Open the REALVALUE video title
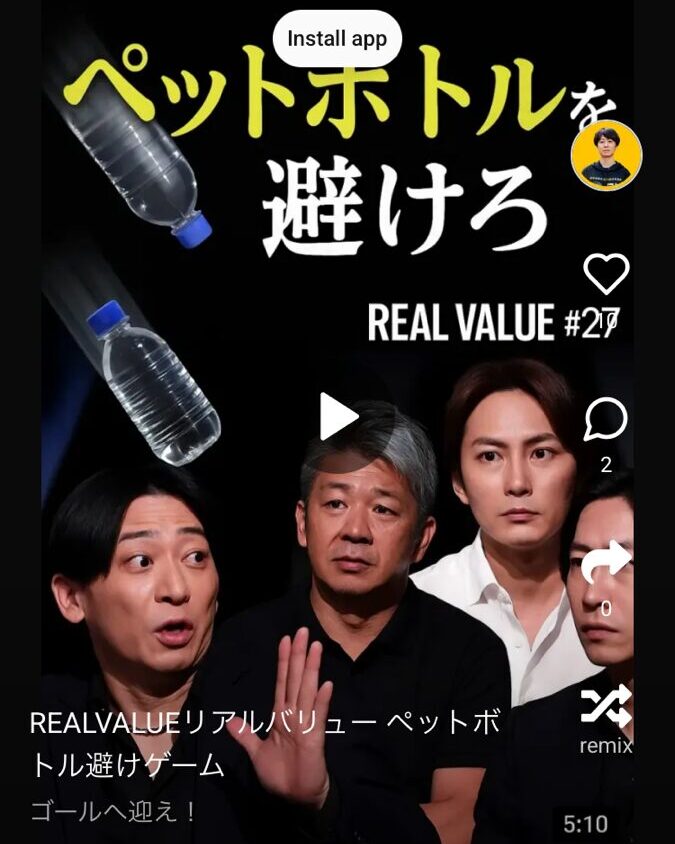The width and height of the screenshot is (675, 844). tap(265, 744)
